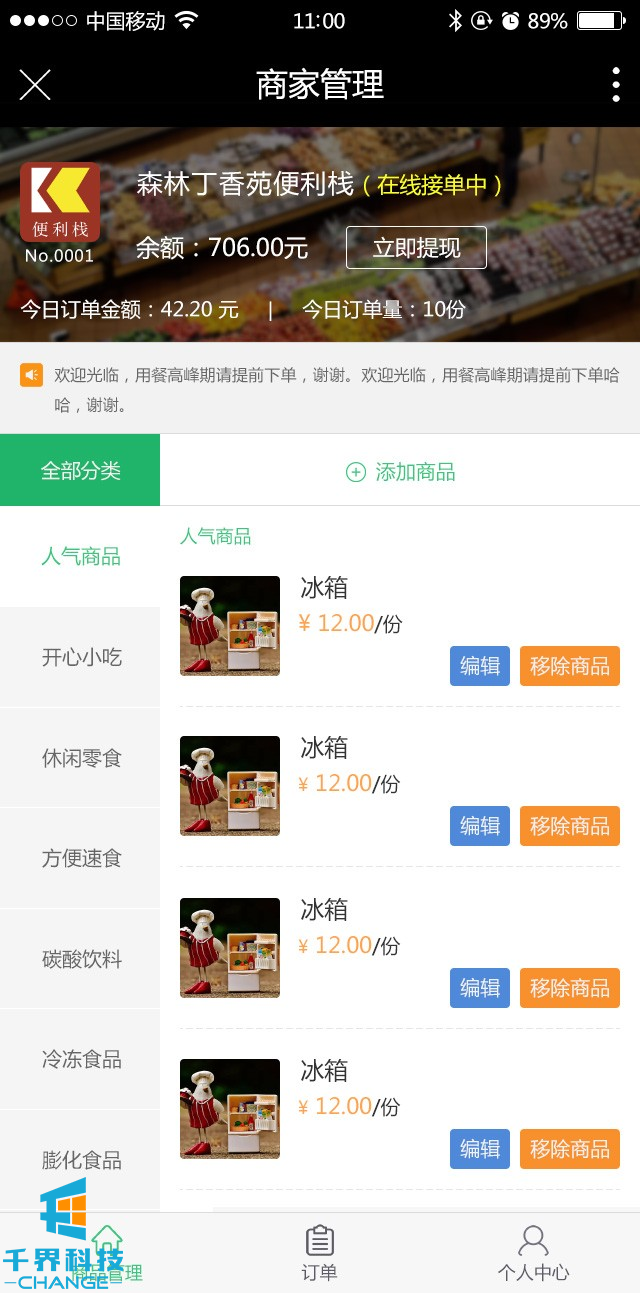Switch to 碳酸饮料 category
The image size is (640, 1293).
tap(80, 959)
